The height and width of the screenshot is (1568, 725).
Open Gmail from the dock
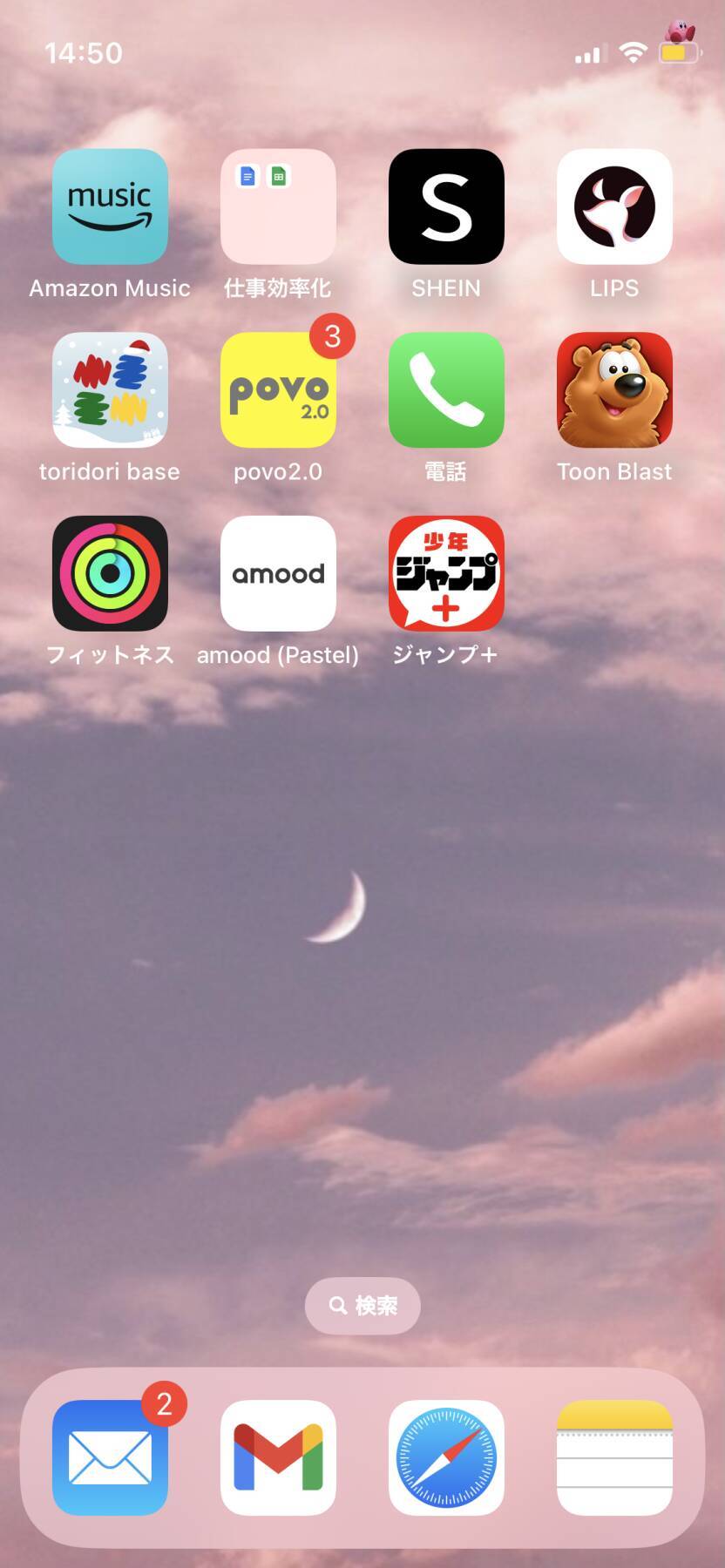coord(278,1457)
